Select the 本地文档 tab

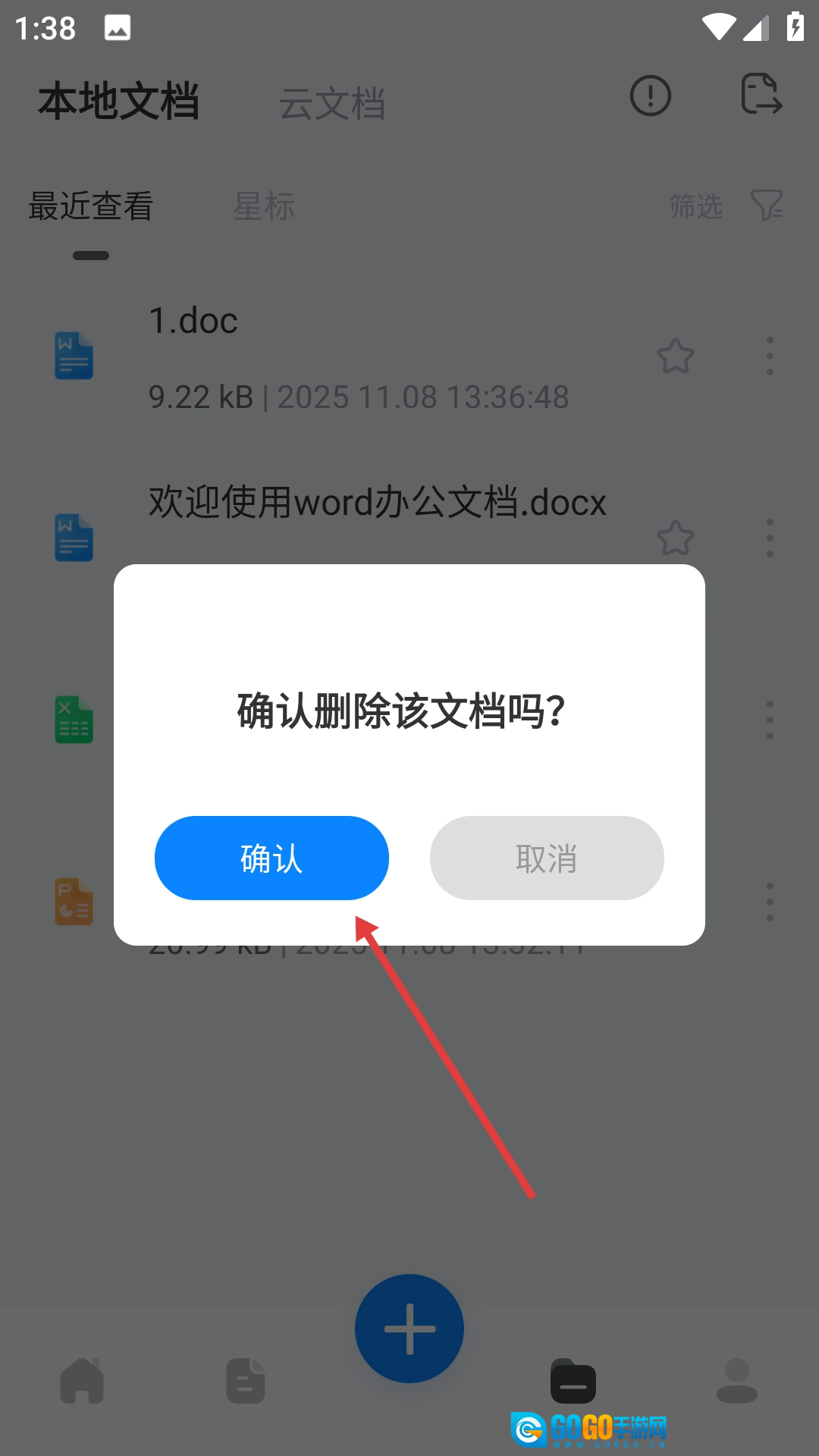pos(118,101)
